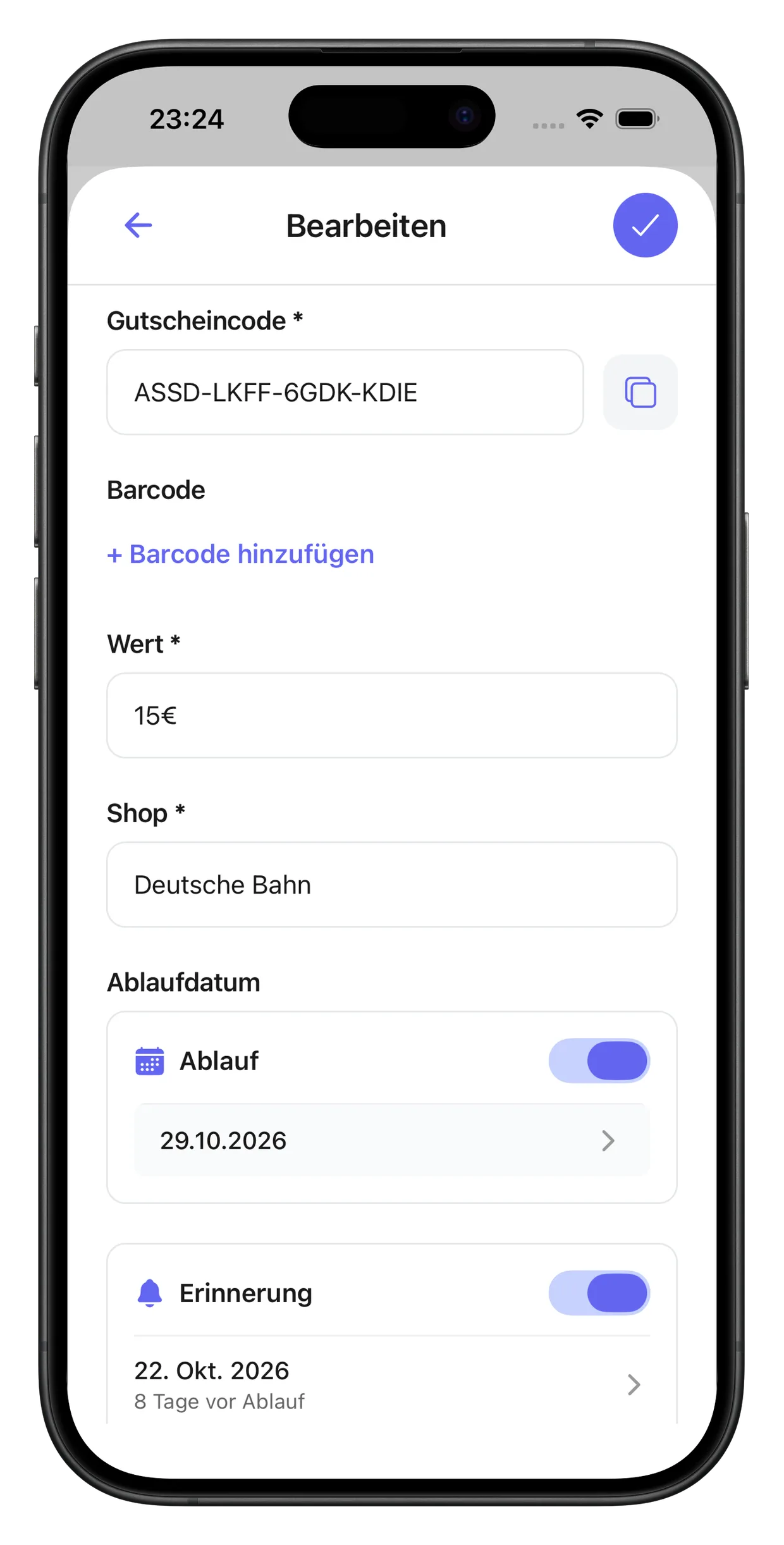
Task: Edit the Wert field showing 15€
Action: tap(392, 715)
